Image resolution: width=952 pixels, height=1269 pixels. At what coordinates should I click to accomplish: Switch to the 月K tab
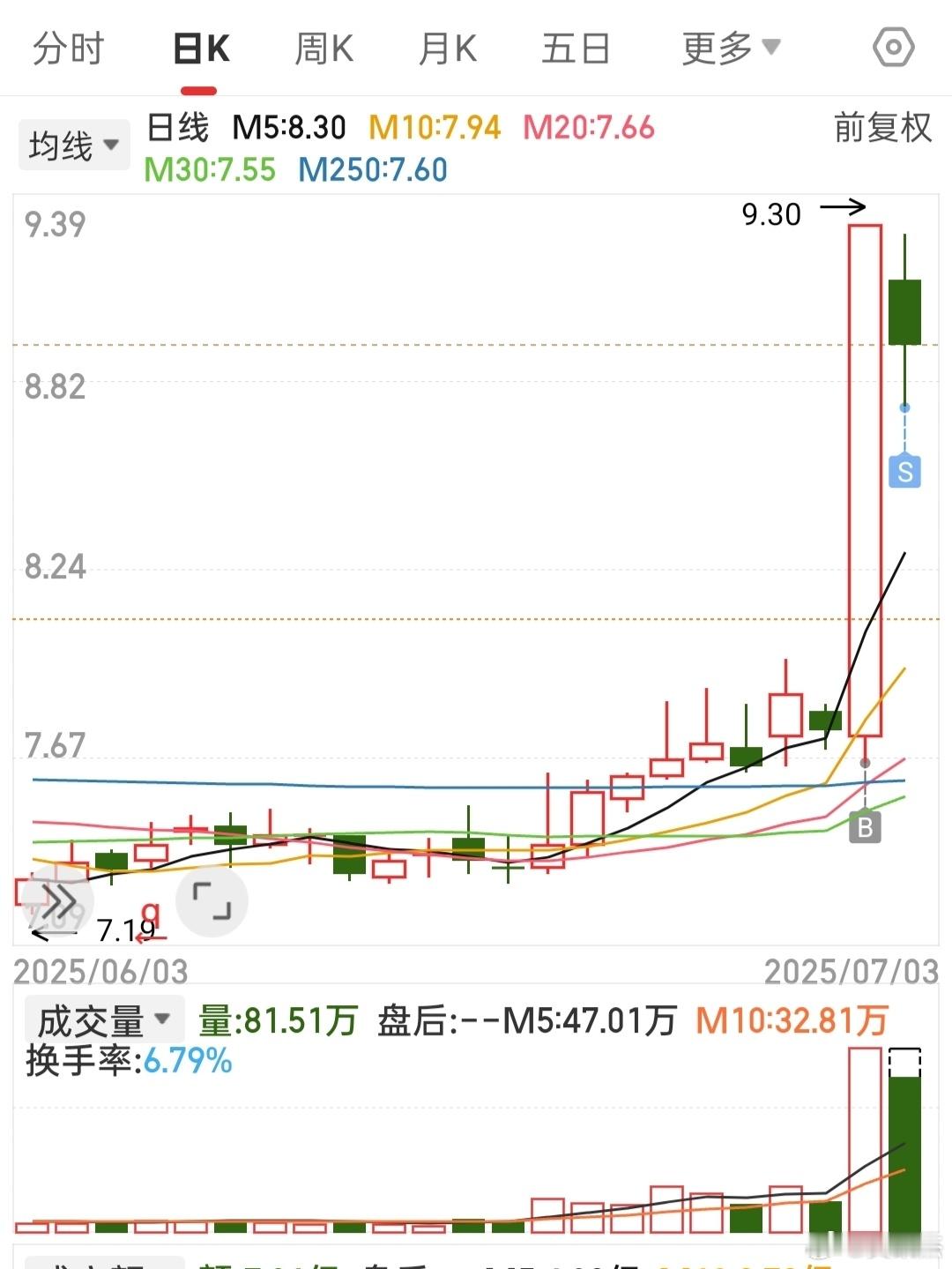tap(447, 49)
